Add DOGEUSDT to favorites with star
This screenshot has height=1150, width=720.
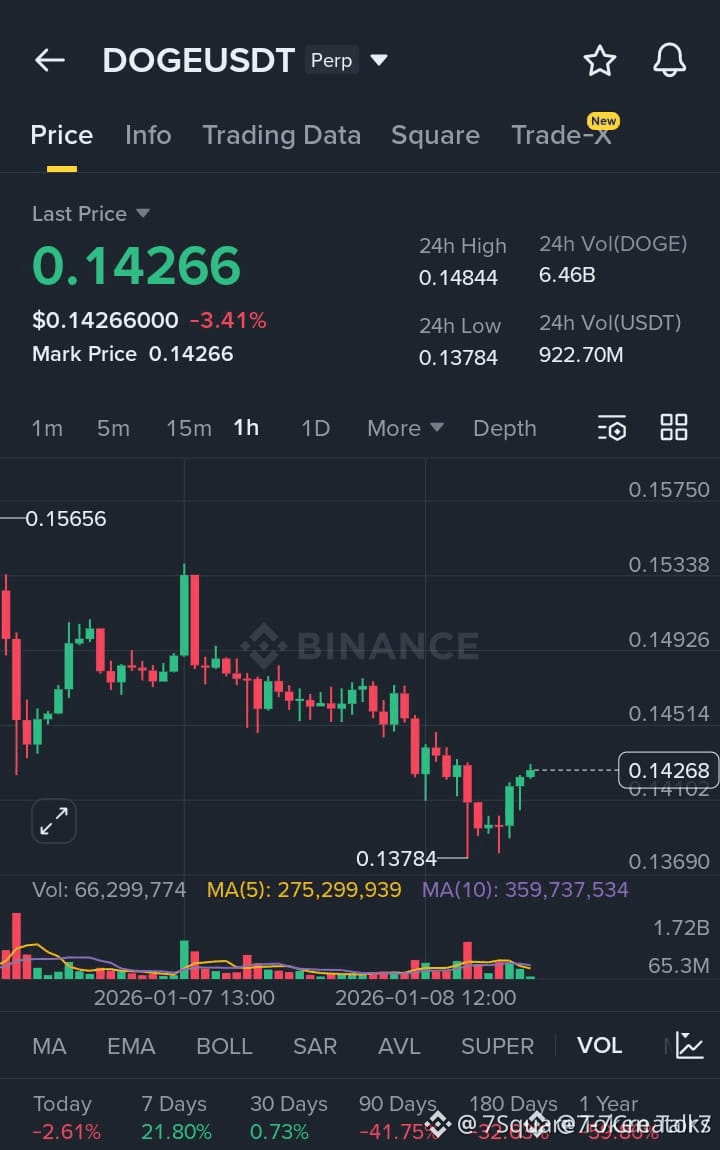[600, 61]
